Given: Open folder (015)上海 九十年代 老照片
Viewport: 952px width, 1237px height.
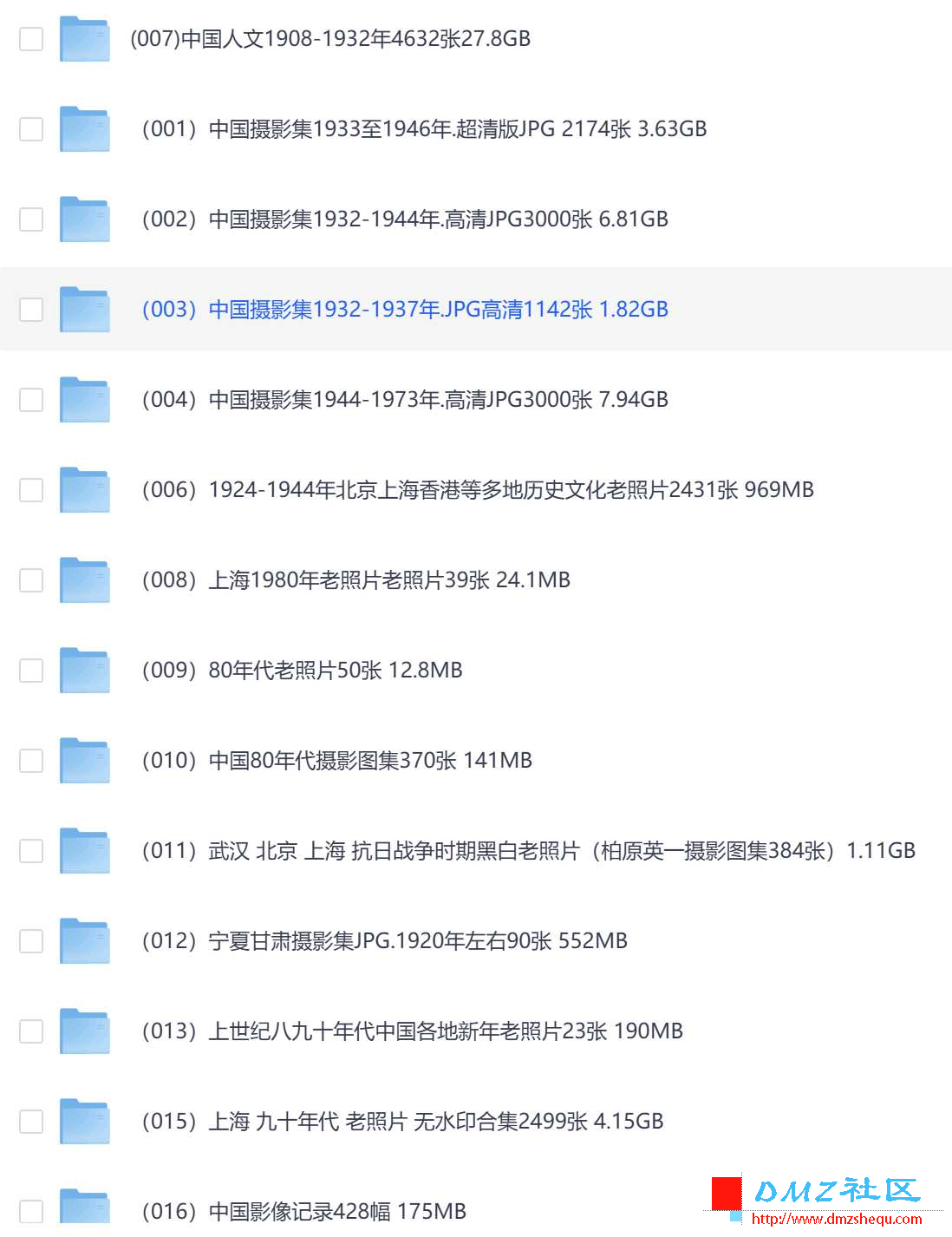Looking at the screenshot, I should pyautogui.click(x=402, y=1122).
